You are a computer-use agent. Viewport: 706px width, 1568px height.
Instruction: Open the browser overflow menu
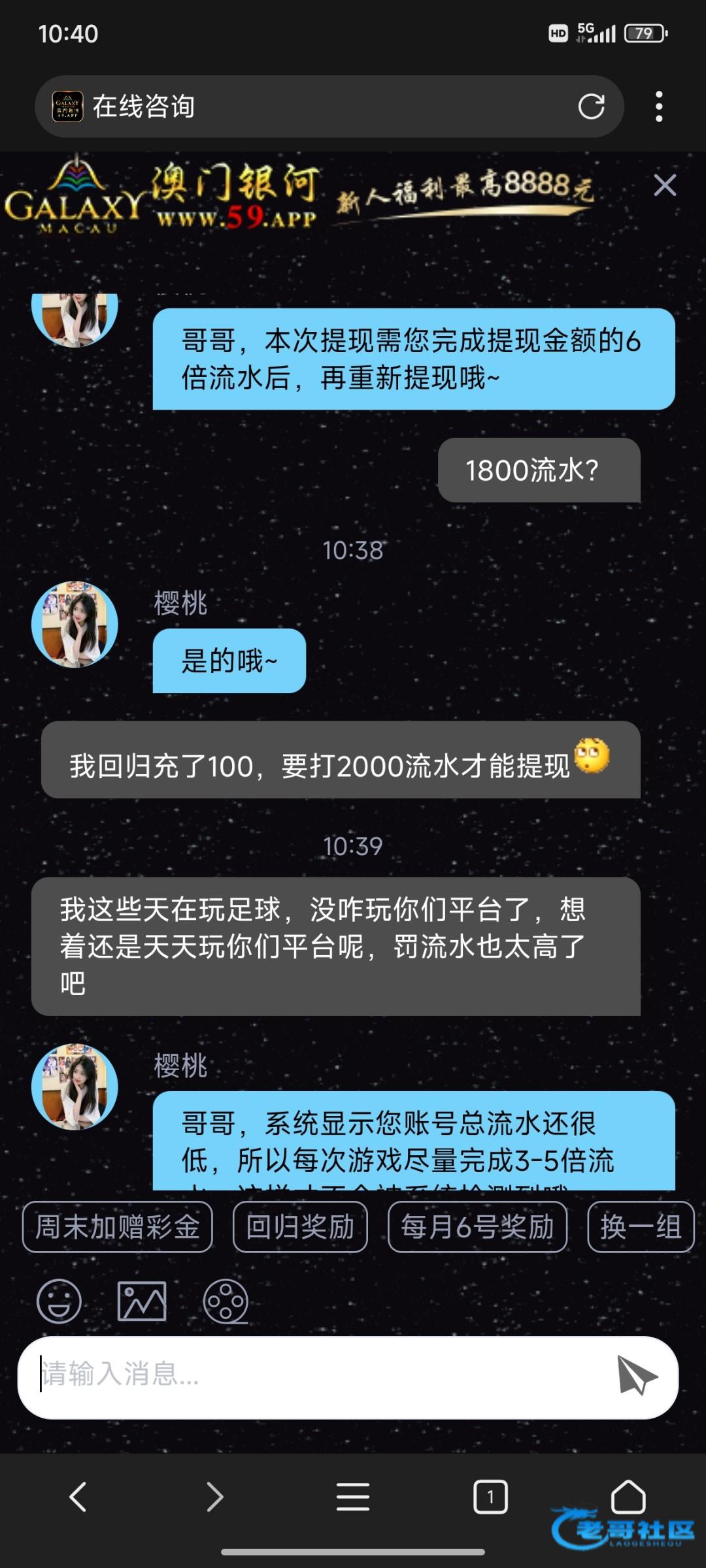click(x=659, y=106)
